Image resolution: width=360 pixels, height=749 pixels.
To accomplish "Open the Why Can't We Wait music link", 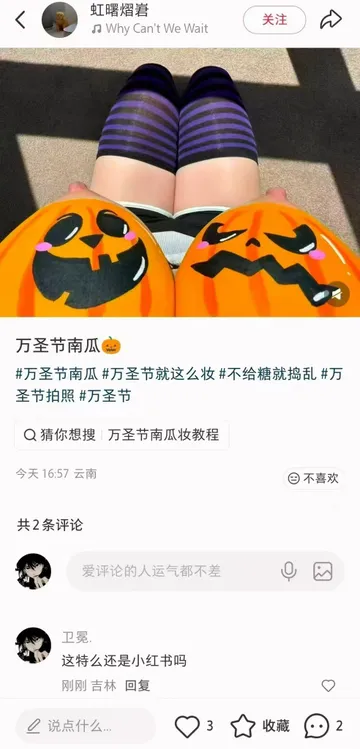I will tap(150, 29).
